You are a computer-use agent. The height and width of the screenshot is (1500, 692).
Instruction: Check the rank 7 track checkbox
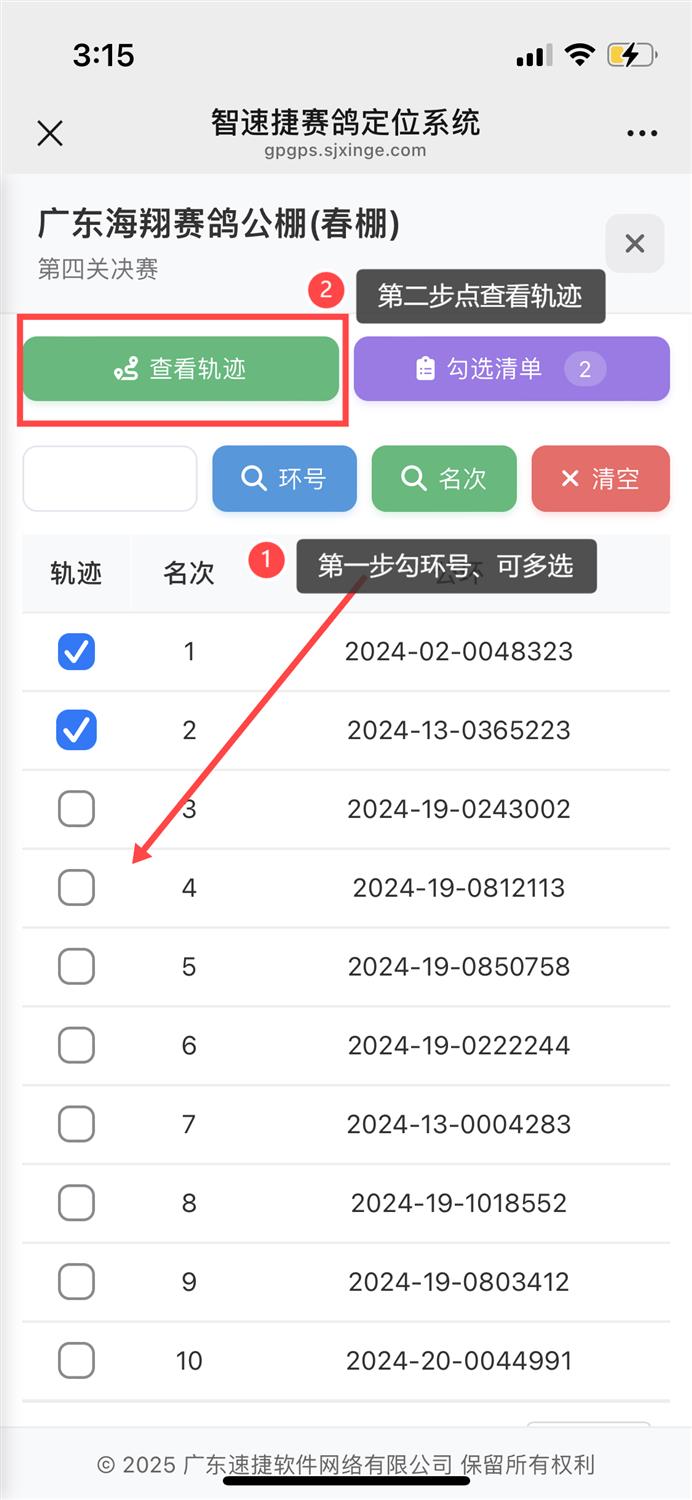tap(76, 1124)
